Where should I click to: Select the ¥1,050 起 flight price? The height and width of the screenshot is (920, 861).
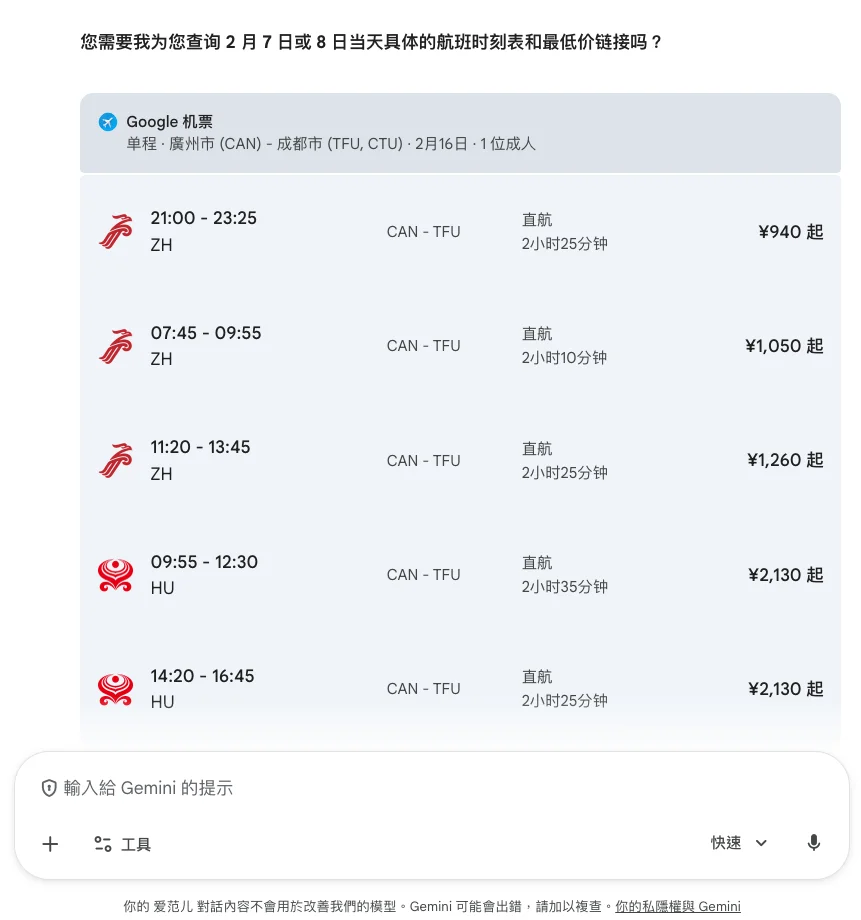point(785,345)
